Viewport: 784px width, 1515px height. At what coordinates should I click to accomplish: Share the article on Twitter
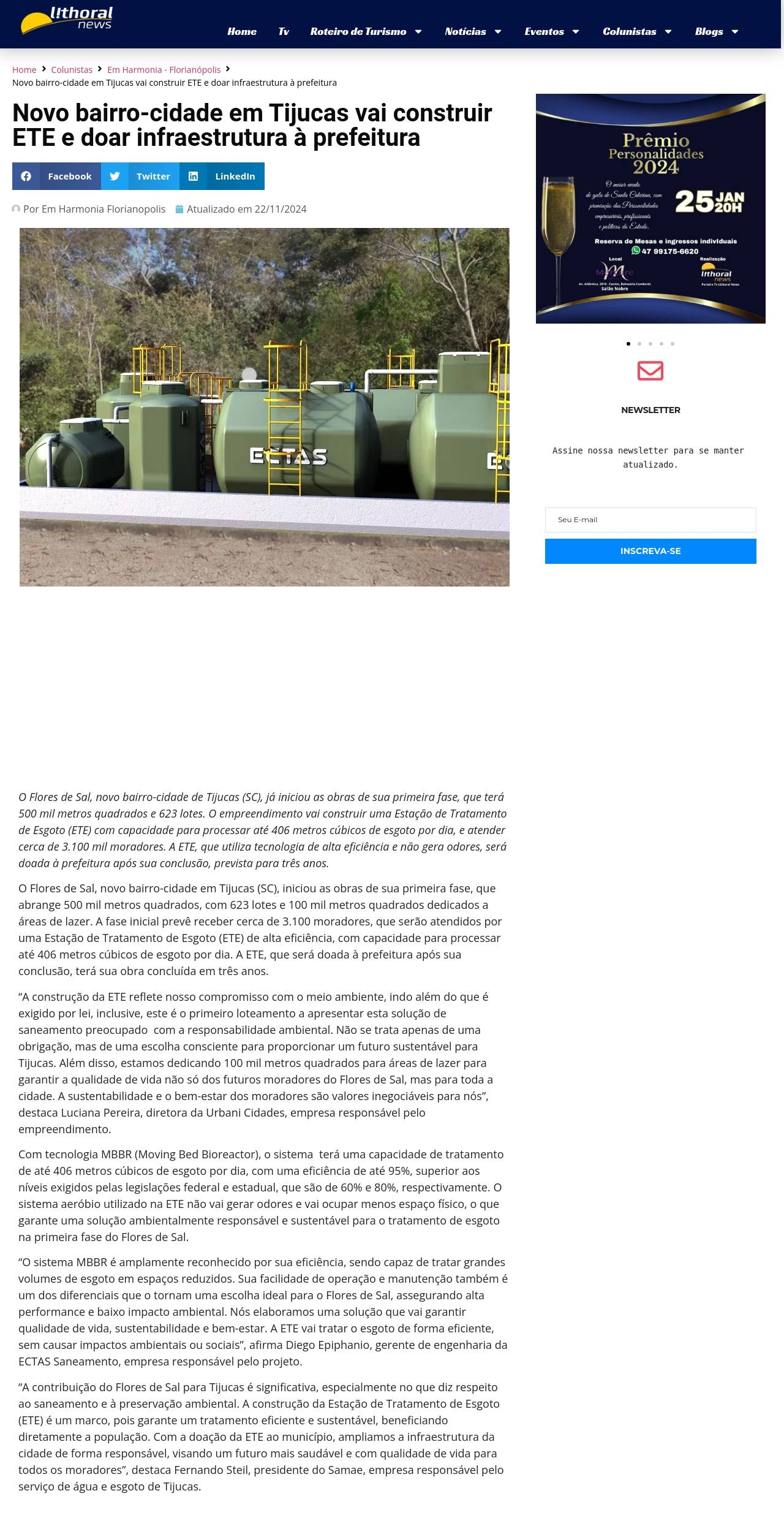click(140, 177)
